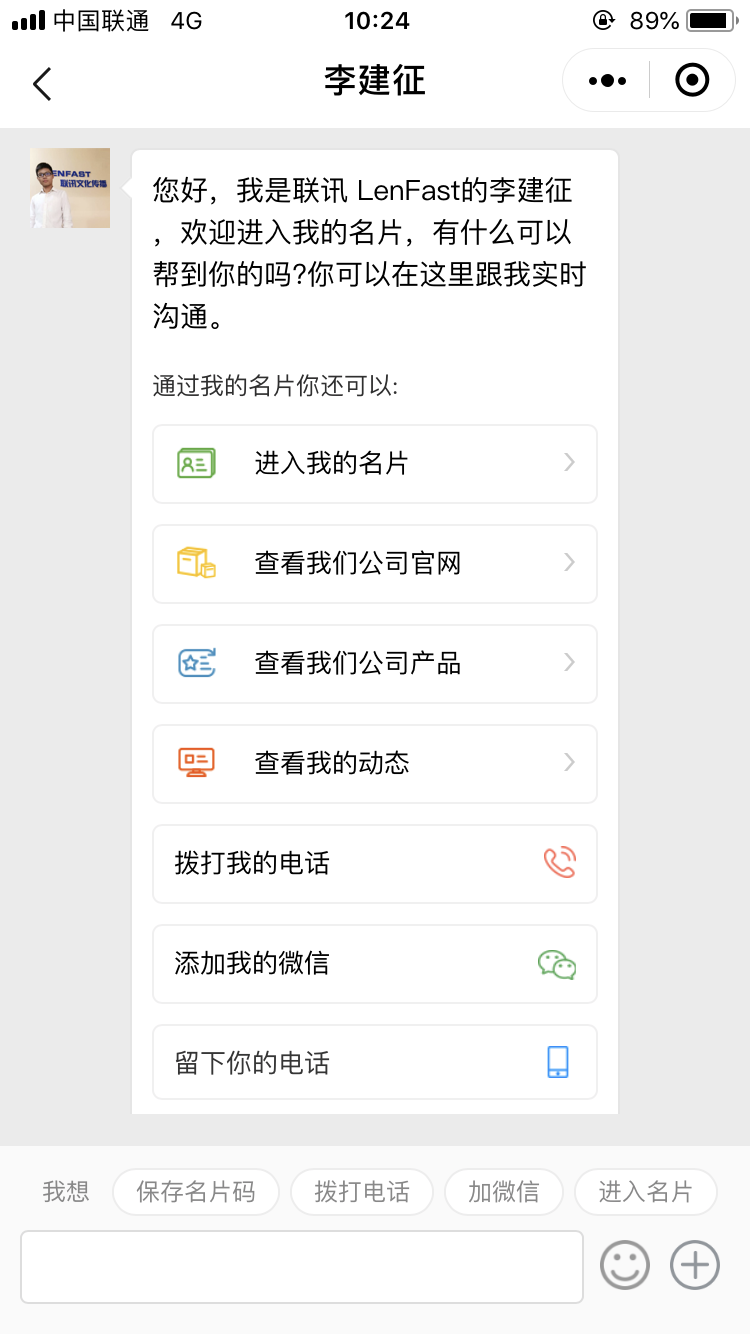Tap the 保存名片码 chip
The height and width of the screenshot is (1334, 750).
click(195, 1192)
